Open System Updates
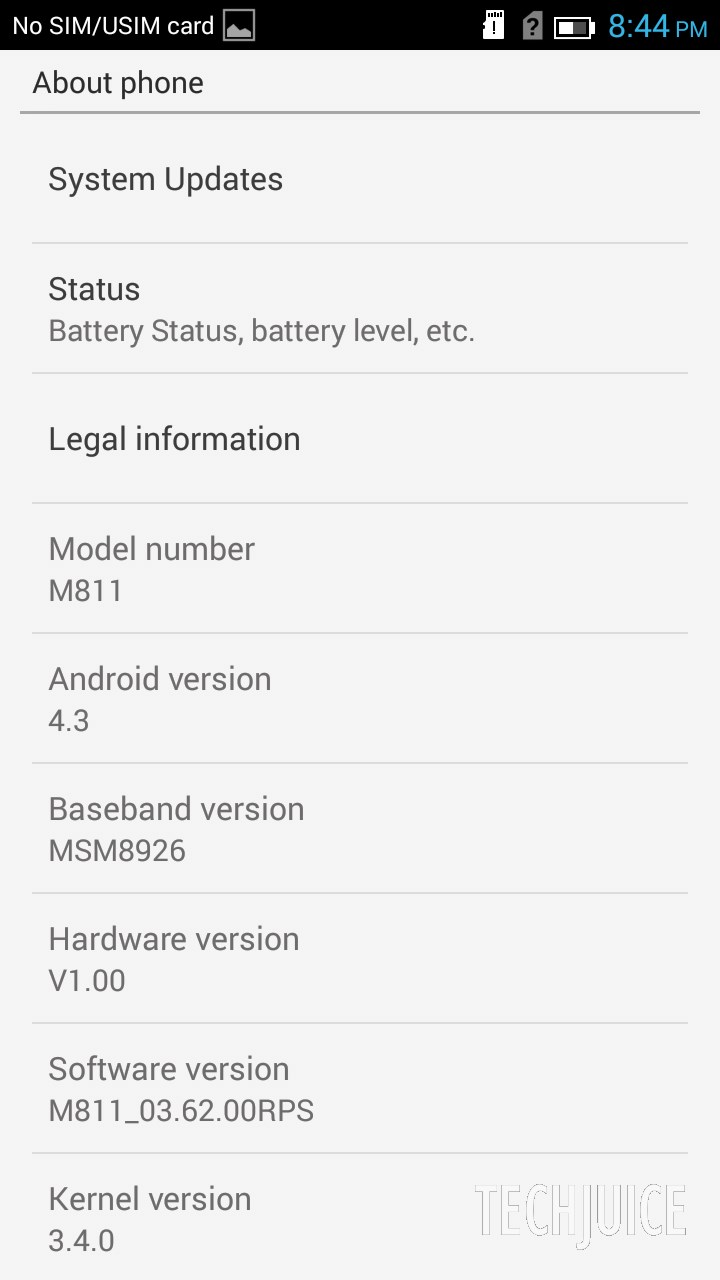Screen dimensions: 720x1280 click(x=166, y=180)
